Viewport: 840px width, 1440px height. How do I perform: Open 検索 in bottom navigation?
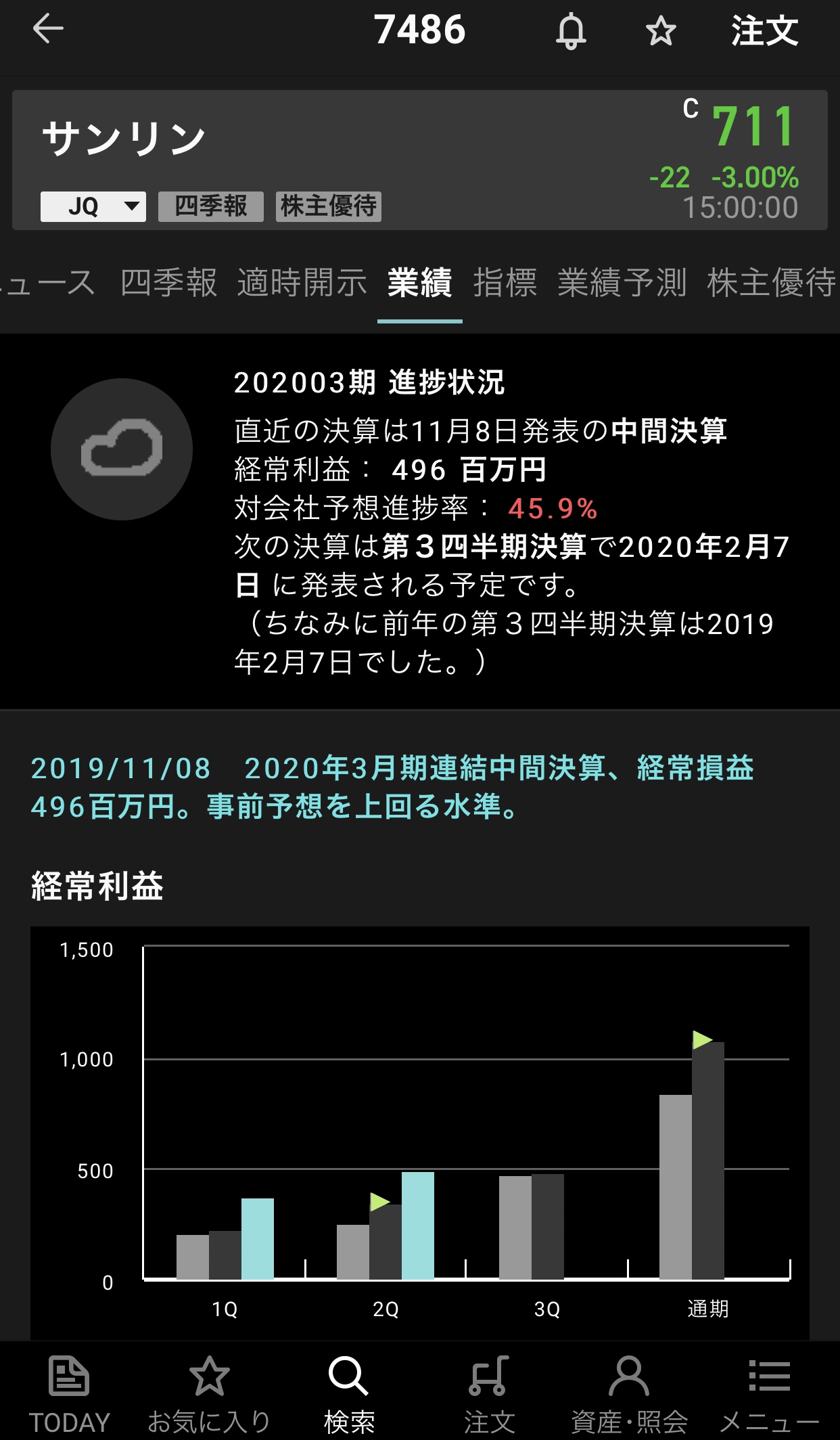[x=349, y=1394]
